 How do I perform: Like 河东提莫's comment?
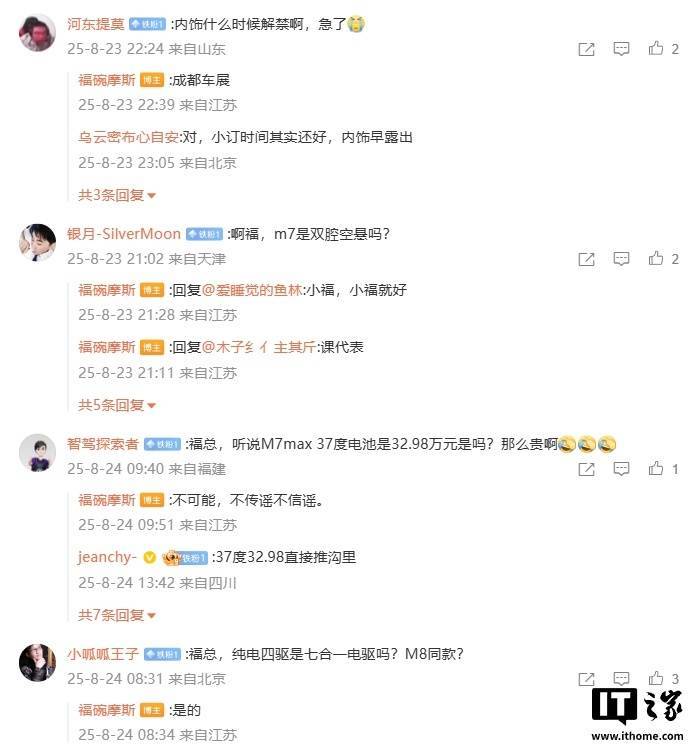[x=656, y=48]
